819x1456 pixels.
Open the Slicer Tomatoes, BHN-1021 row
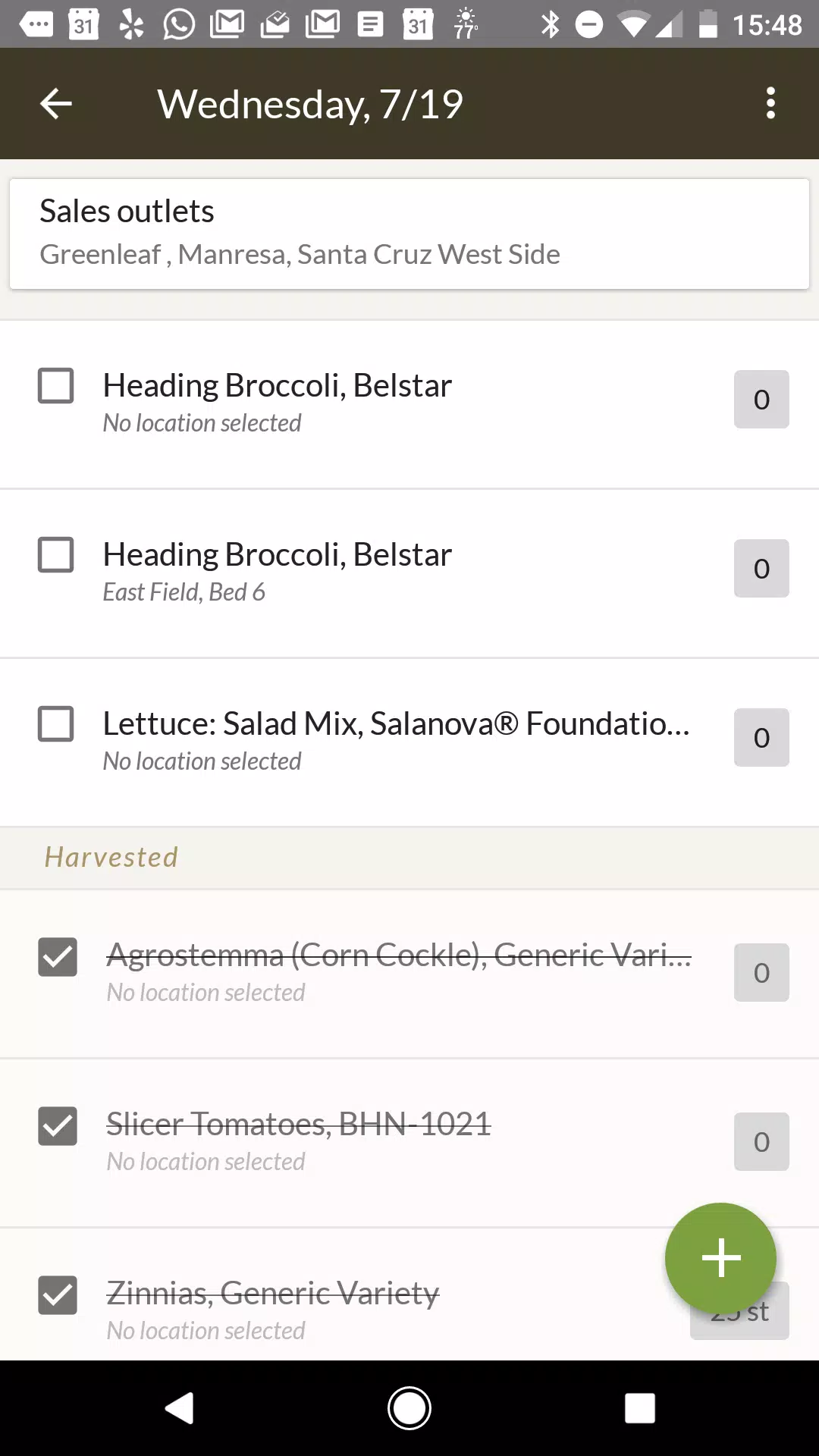point(409,1143)
